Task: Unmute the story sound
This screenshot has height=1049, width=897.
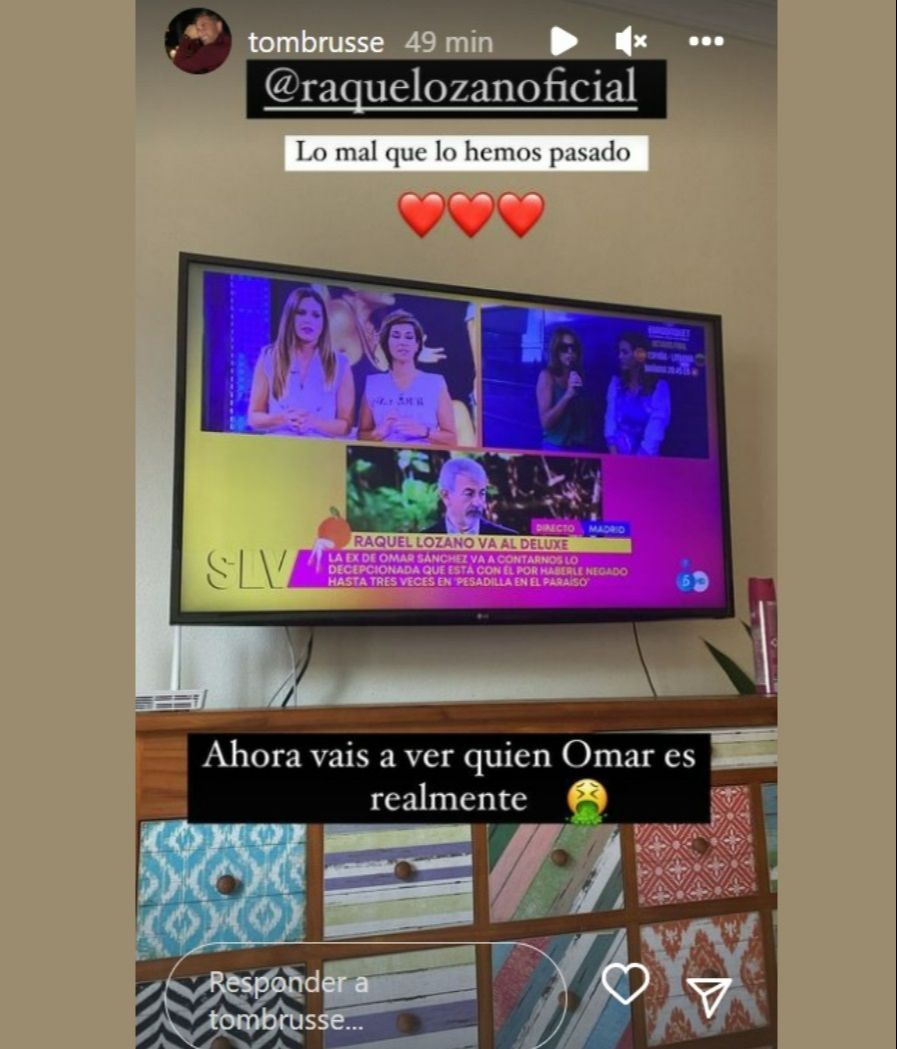Action: [x=630, y=41]
